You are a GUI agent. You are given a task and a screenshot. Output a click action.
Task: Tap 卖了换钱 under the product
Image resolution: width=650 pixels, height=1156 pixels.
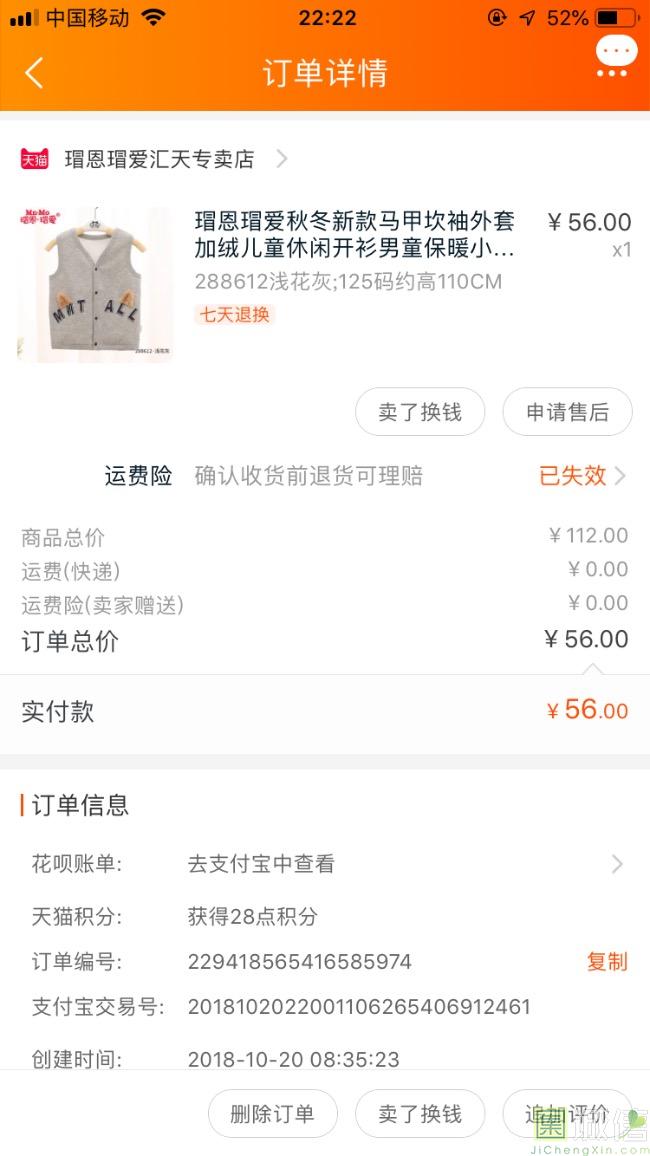click(x=420, y=412)
